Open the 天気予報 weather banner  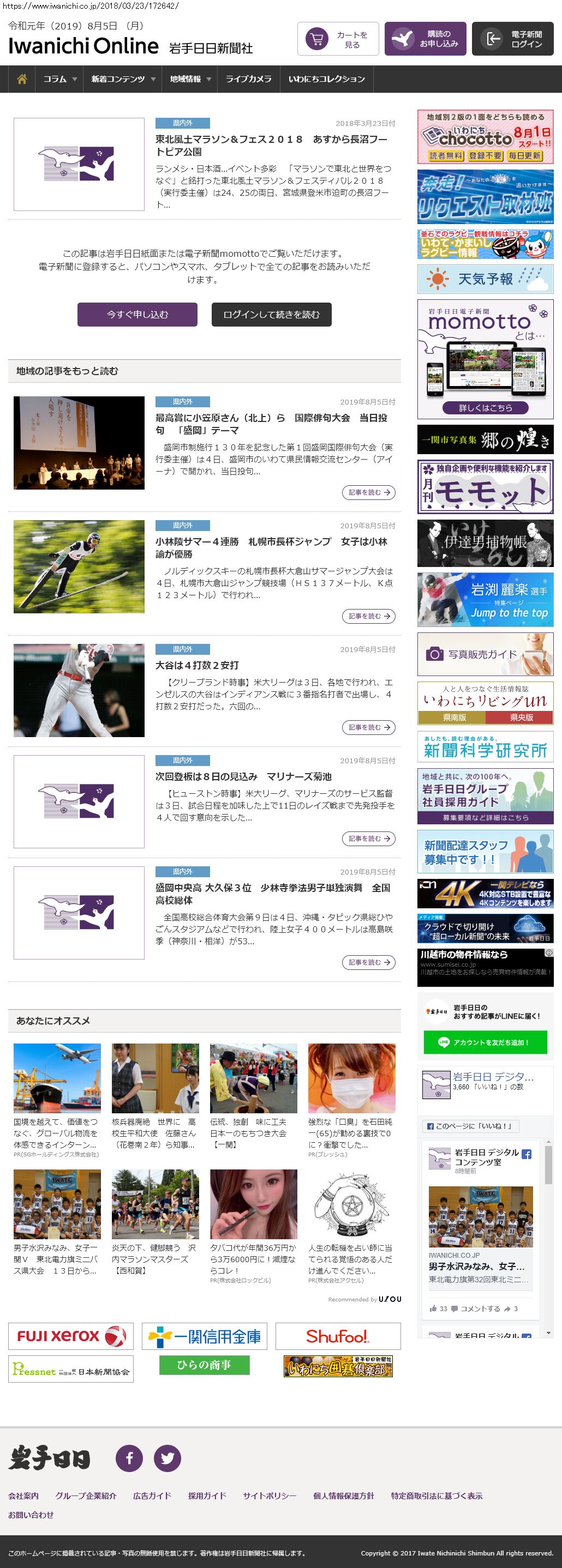[485, 279]
